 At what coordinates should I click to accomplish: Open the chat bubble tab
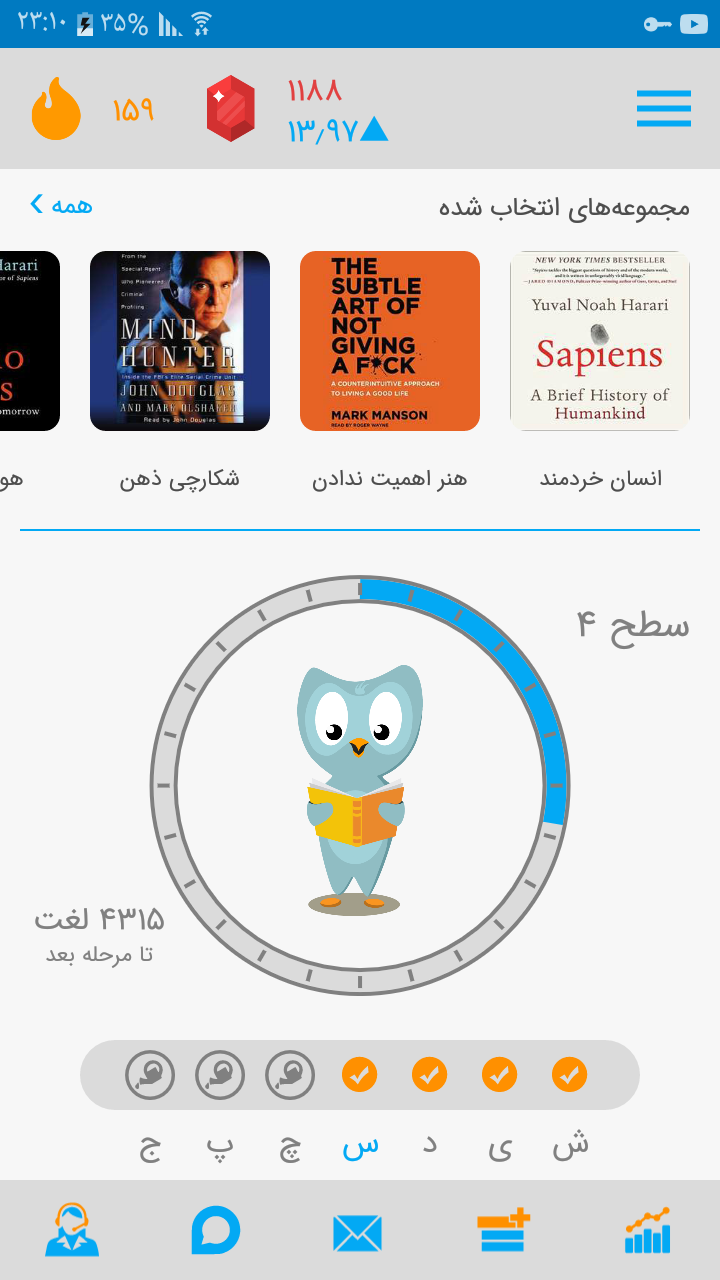click(216, 1231)
